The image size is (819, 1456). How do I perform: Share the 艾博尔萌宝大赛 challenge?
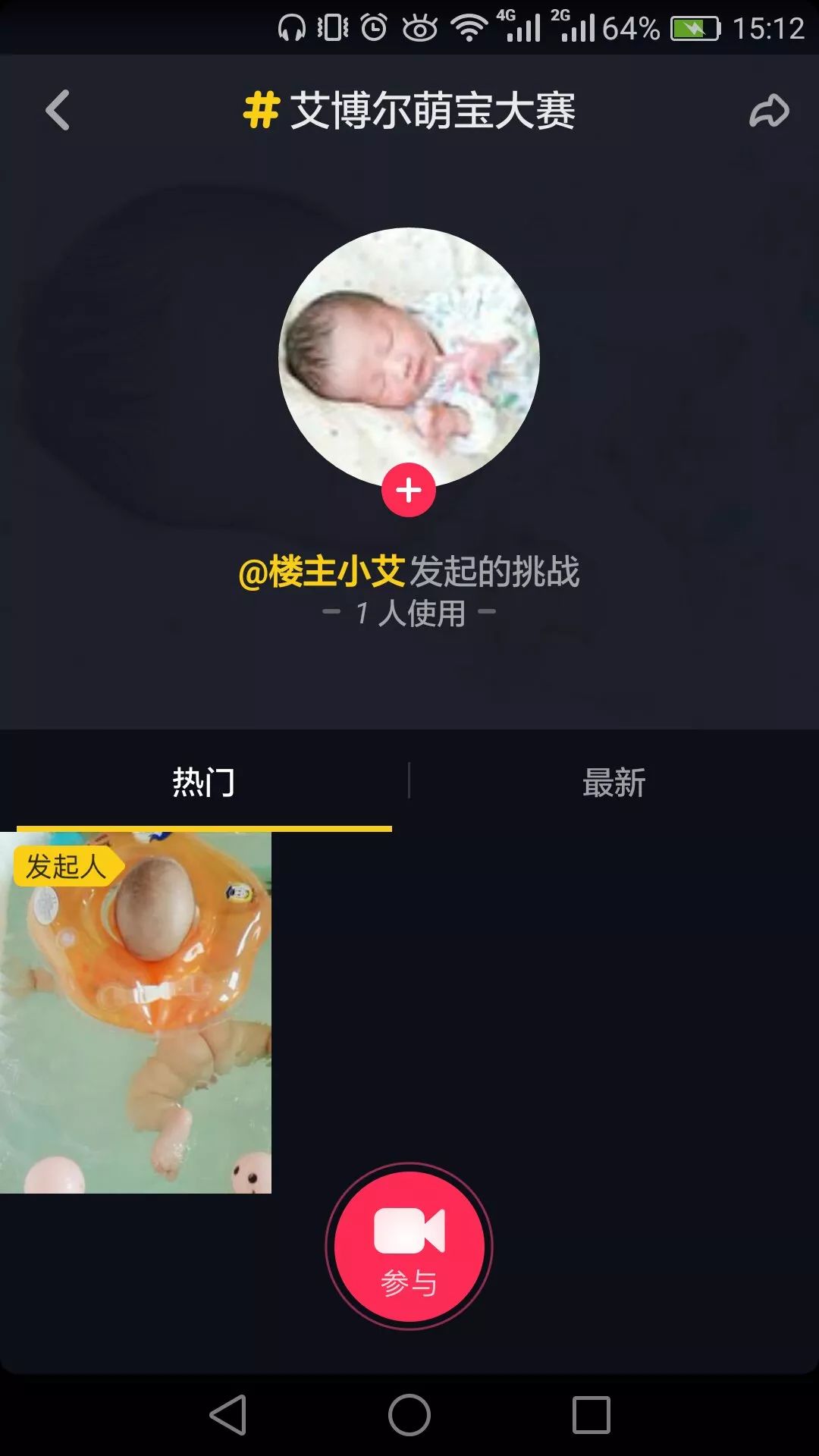[769, 111]
